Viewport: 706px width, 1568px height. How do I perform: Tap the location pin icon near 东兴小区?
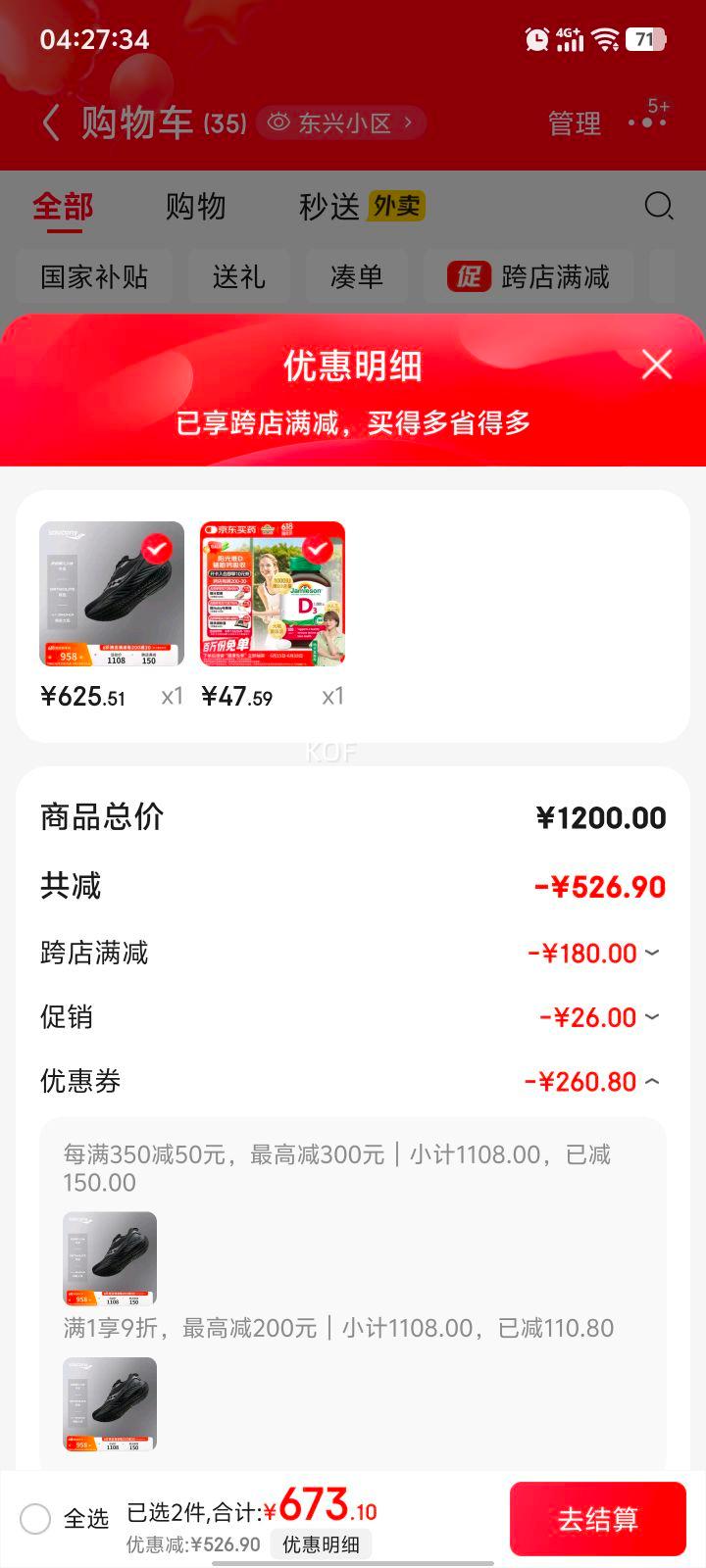click(x=279, y=122)
